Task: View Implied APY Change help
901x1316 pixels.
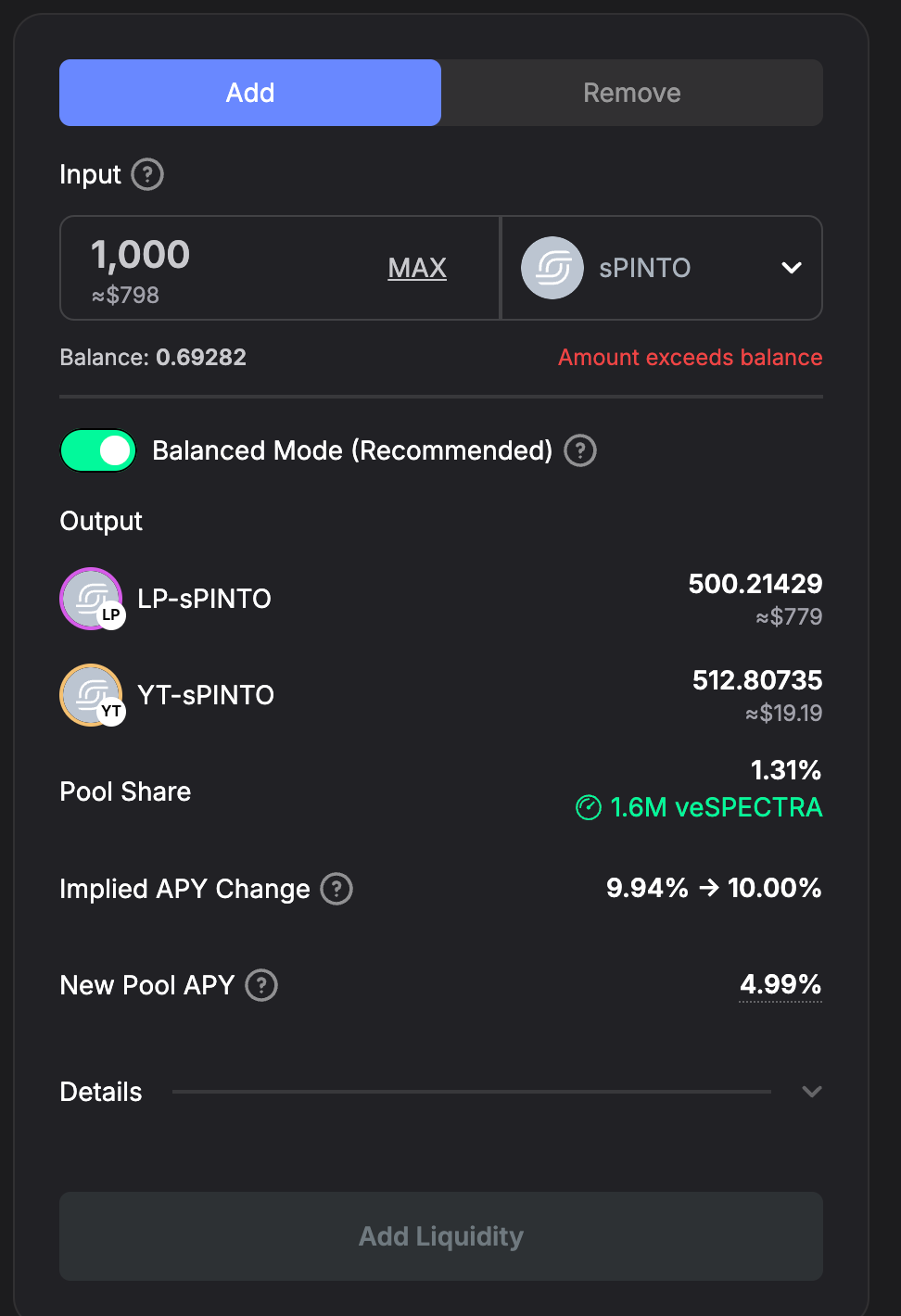Action: click(336, 889)
